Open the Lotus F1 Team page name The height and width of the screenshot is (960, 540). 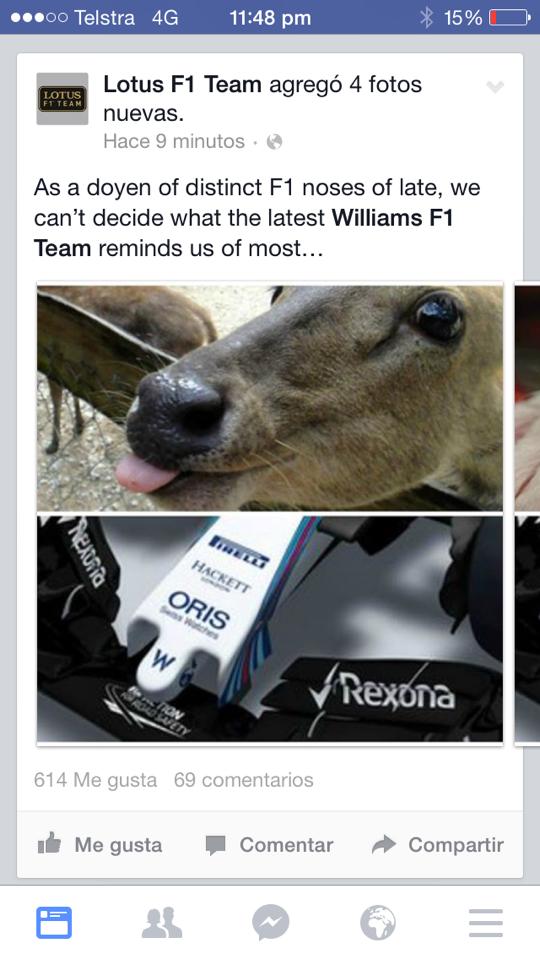coord(182,84)
